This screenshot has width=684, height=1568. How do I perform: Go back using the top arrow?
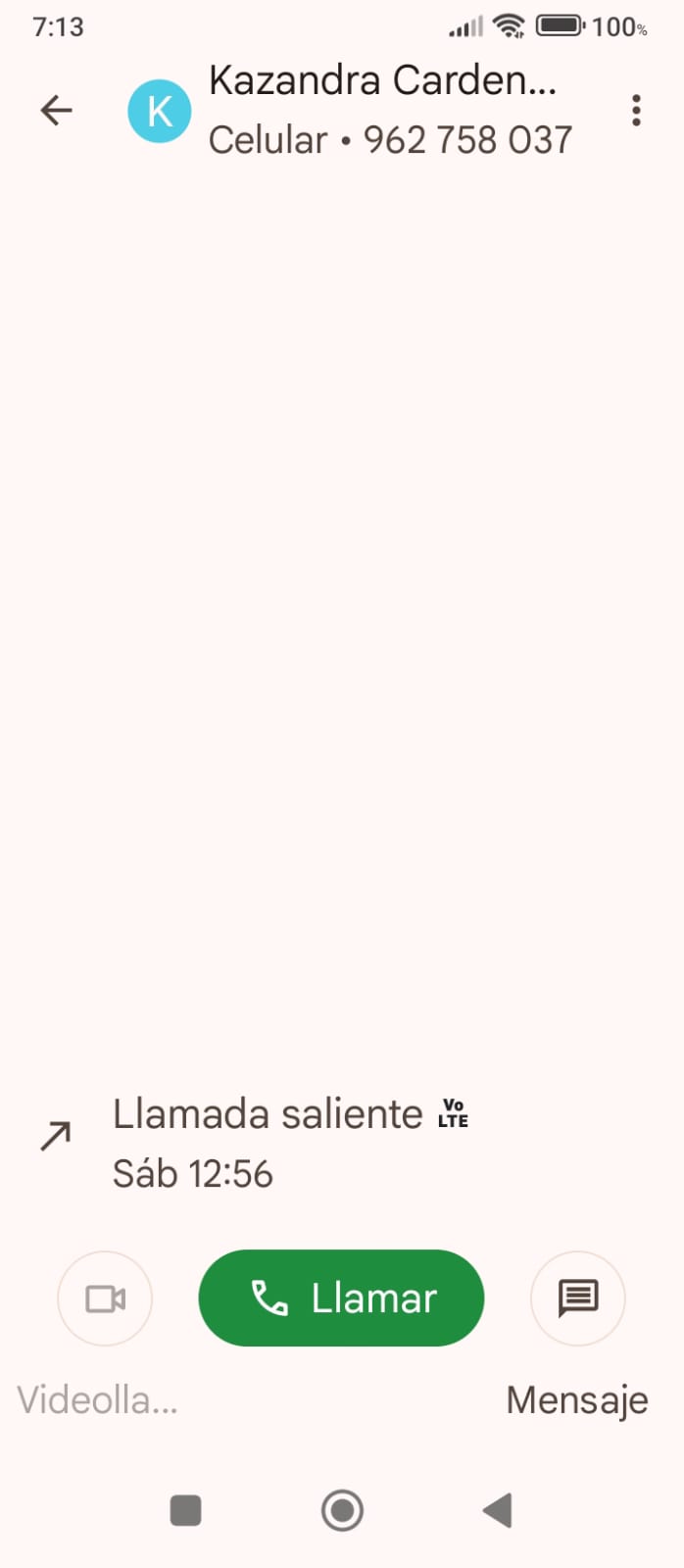point(57,111)
